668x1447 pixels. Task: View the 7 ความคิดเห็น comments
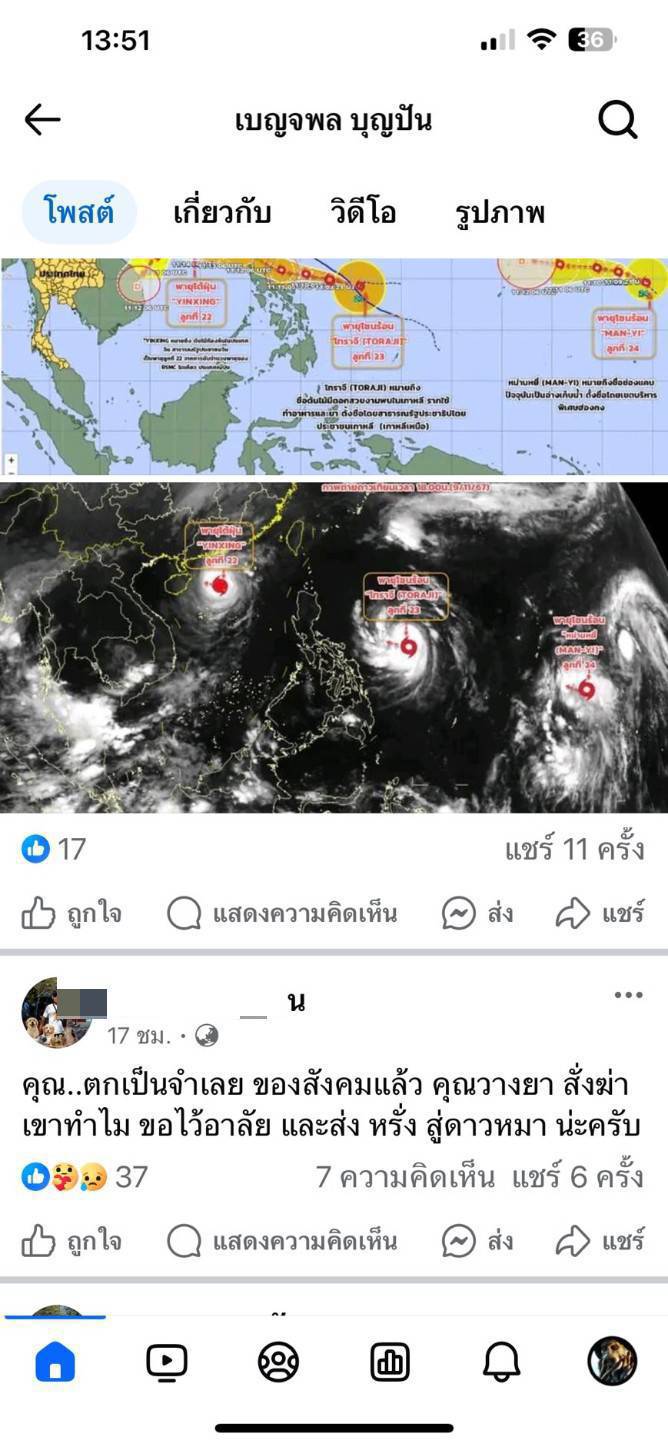coord(405,1177)
